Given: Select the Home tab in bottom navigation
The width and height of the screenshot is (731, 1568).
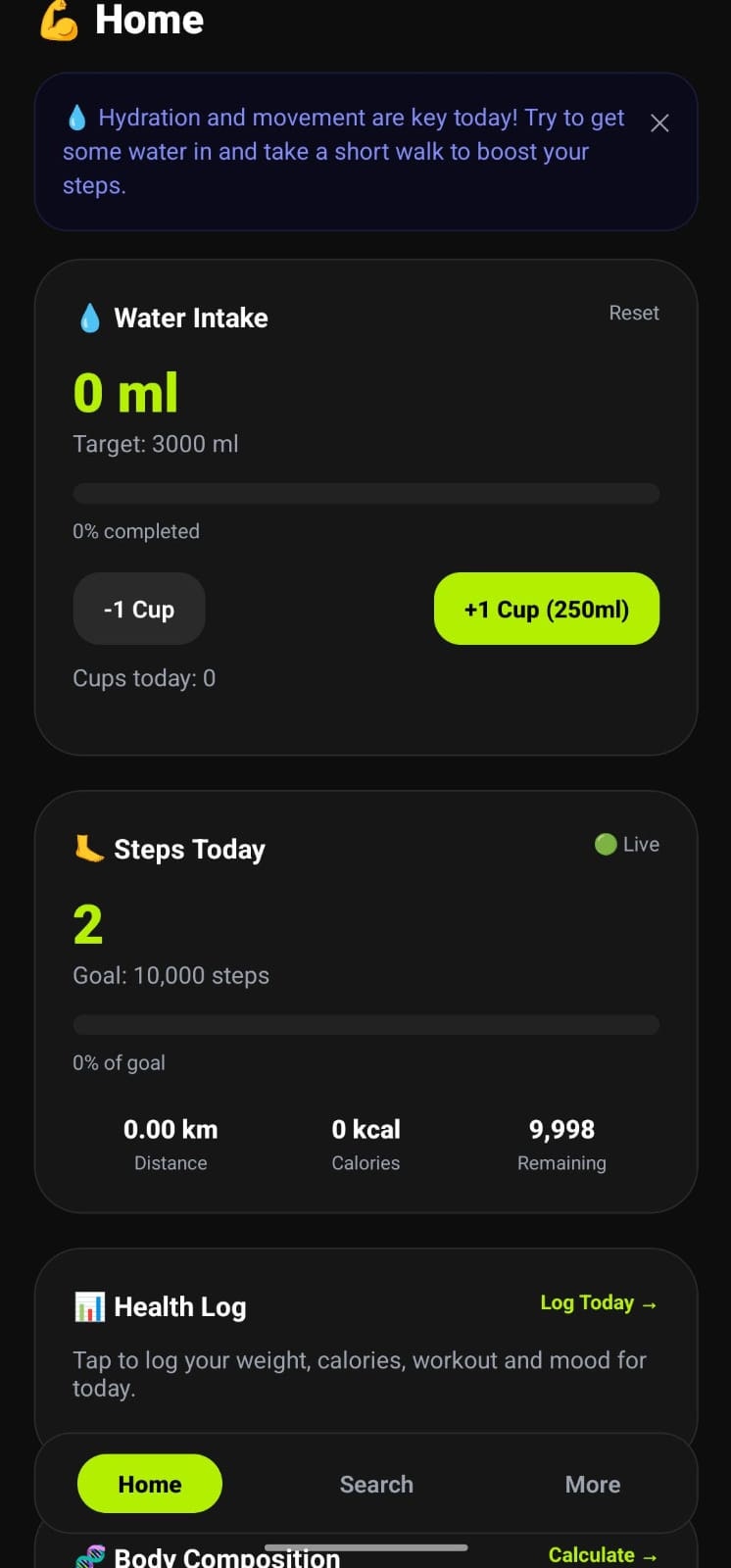Looking at the screenshot, I should [x=149, y=1484].
